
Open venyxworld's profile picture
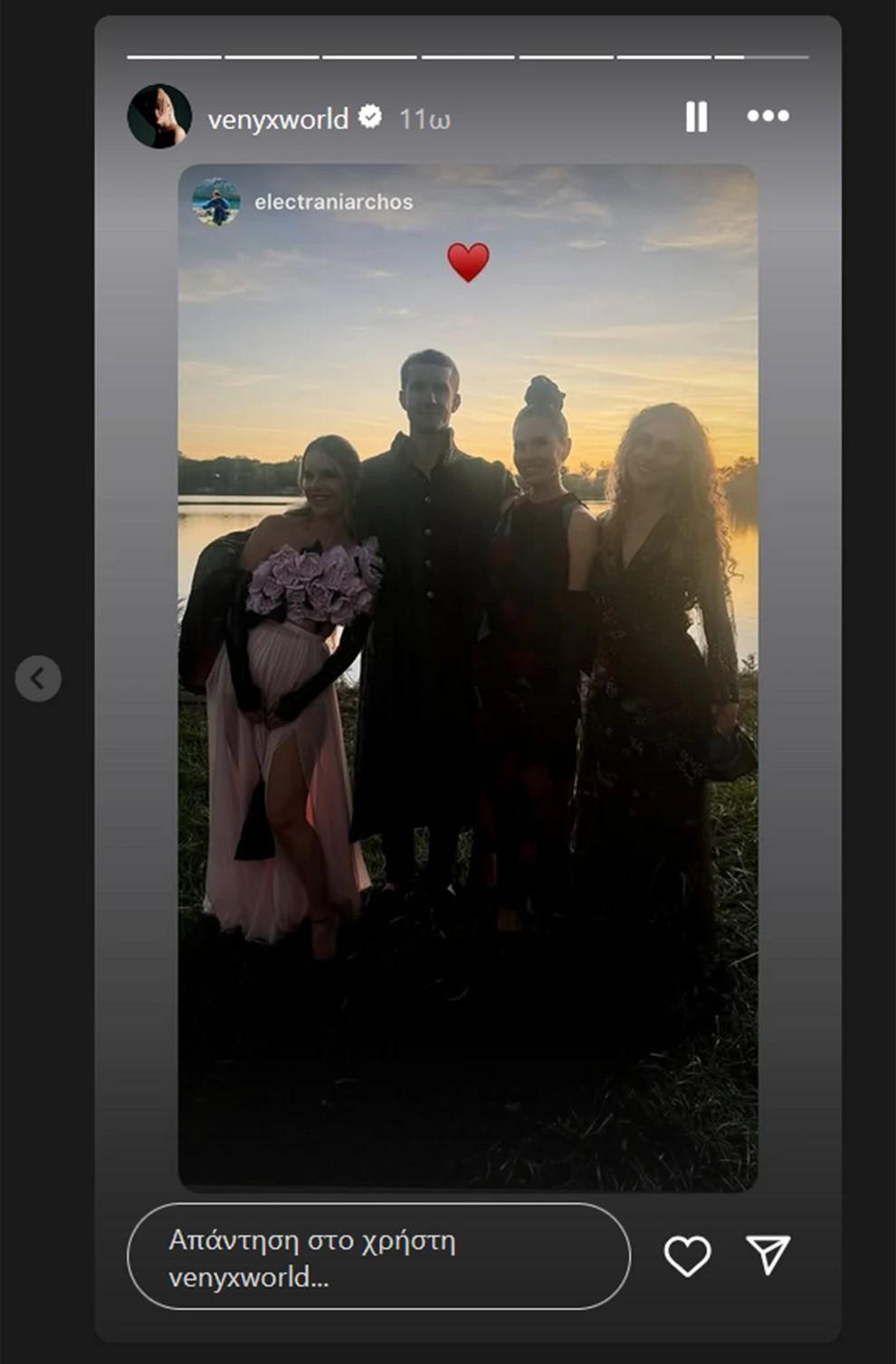[x=159, y=117]
